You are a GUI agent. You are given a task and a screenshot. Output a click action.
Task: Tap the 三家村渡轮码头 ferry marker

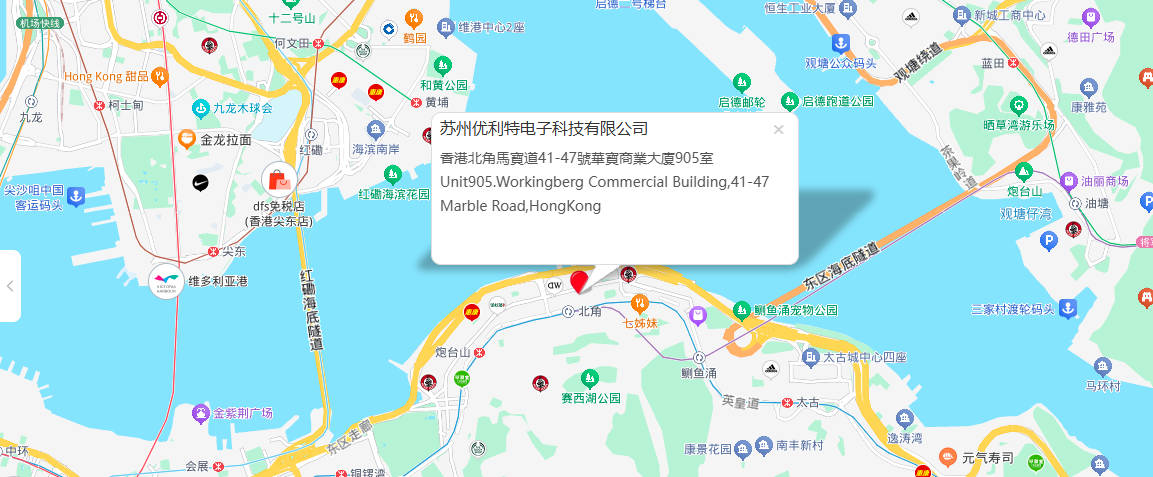(x=1069, y=309)
